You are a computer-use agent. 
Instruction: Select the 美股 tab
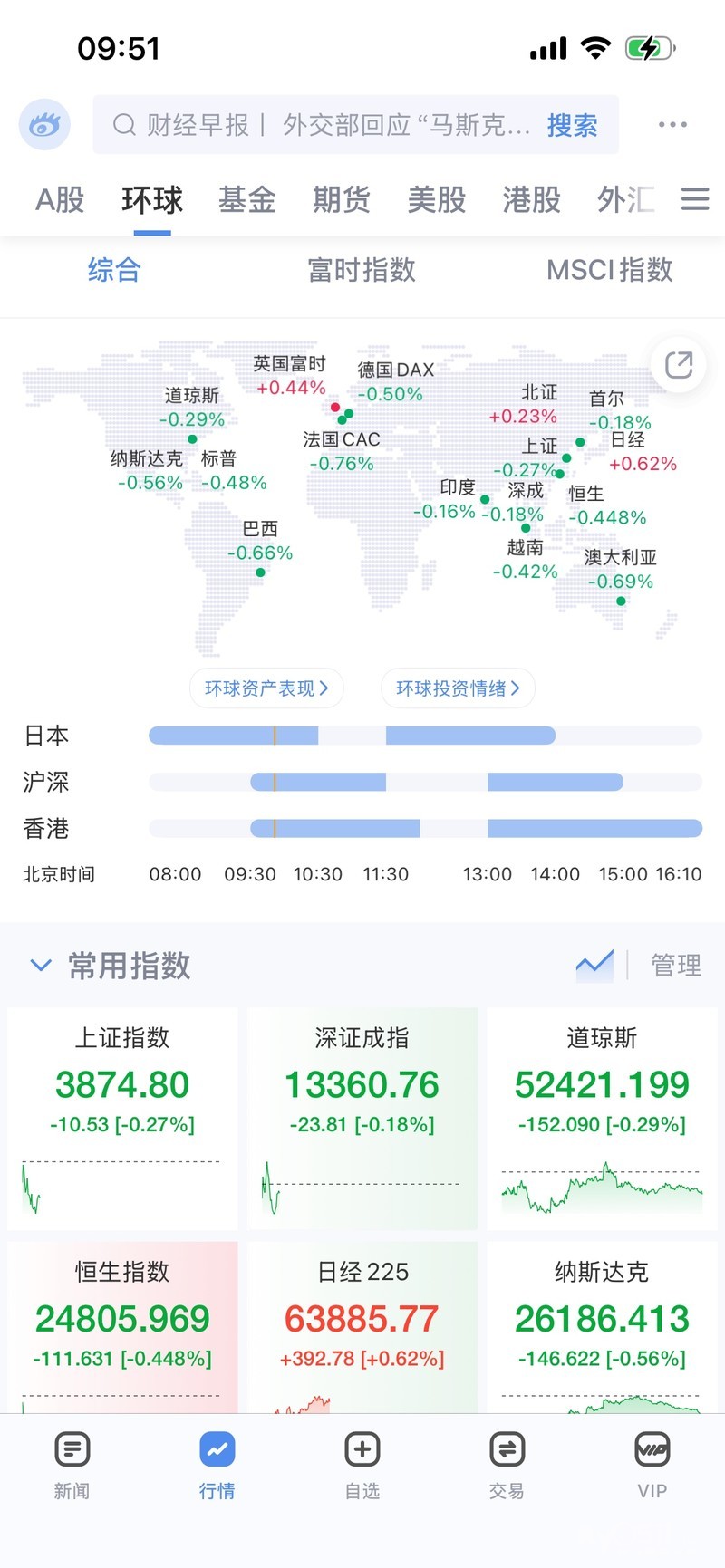tap(437, 199)
